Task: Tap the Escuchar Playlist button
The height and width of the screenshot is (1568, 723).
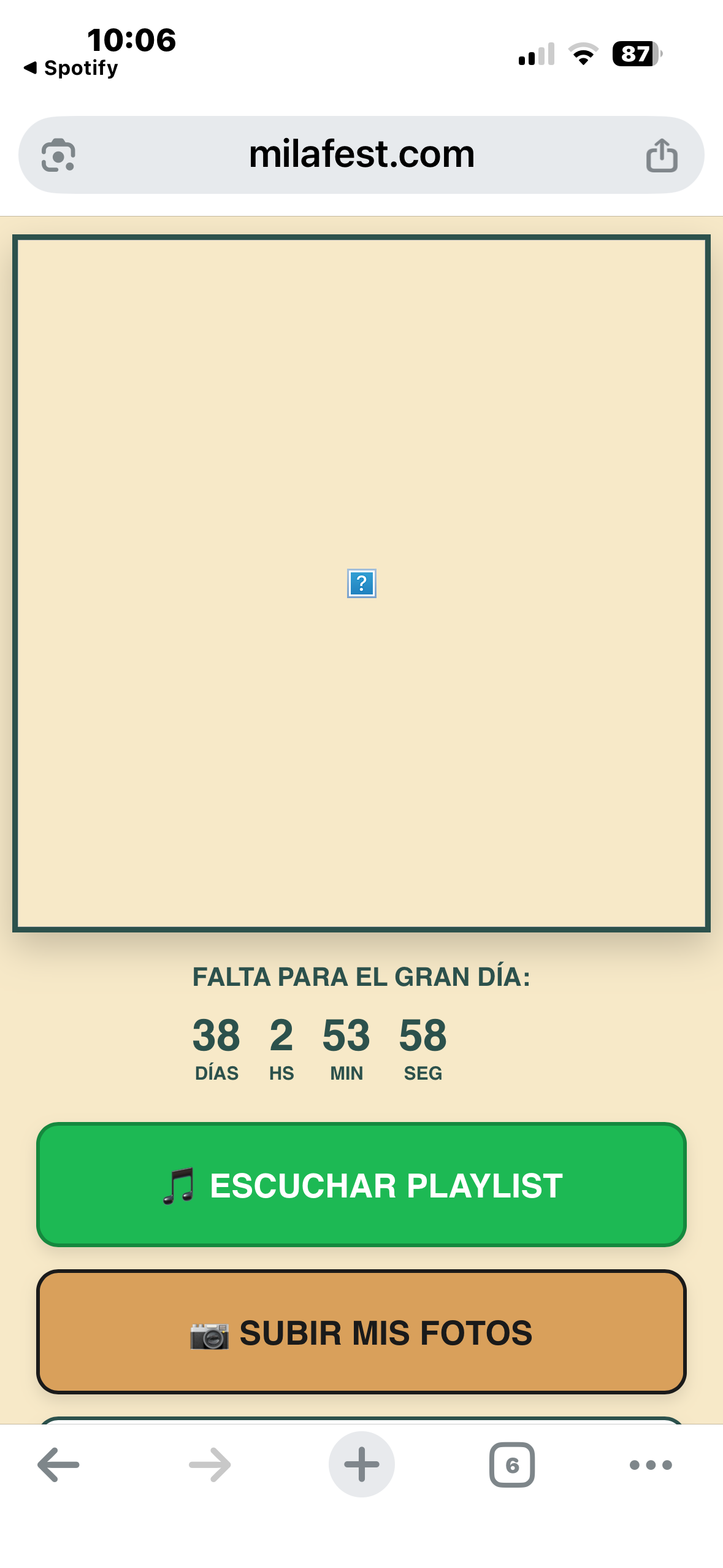Action: pos(361,1185)
